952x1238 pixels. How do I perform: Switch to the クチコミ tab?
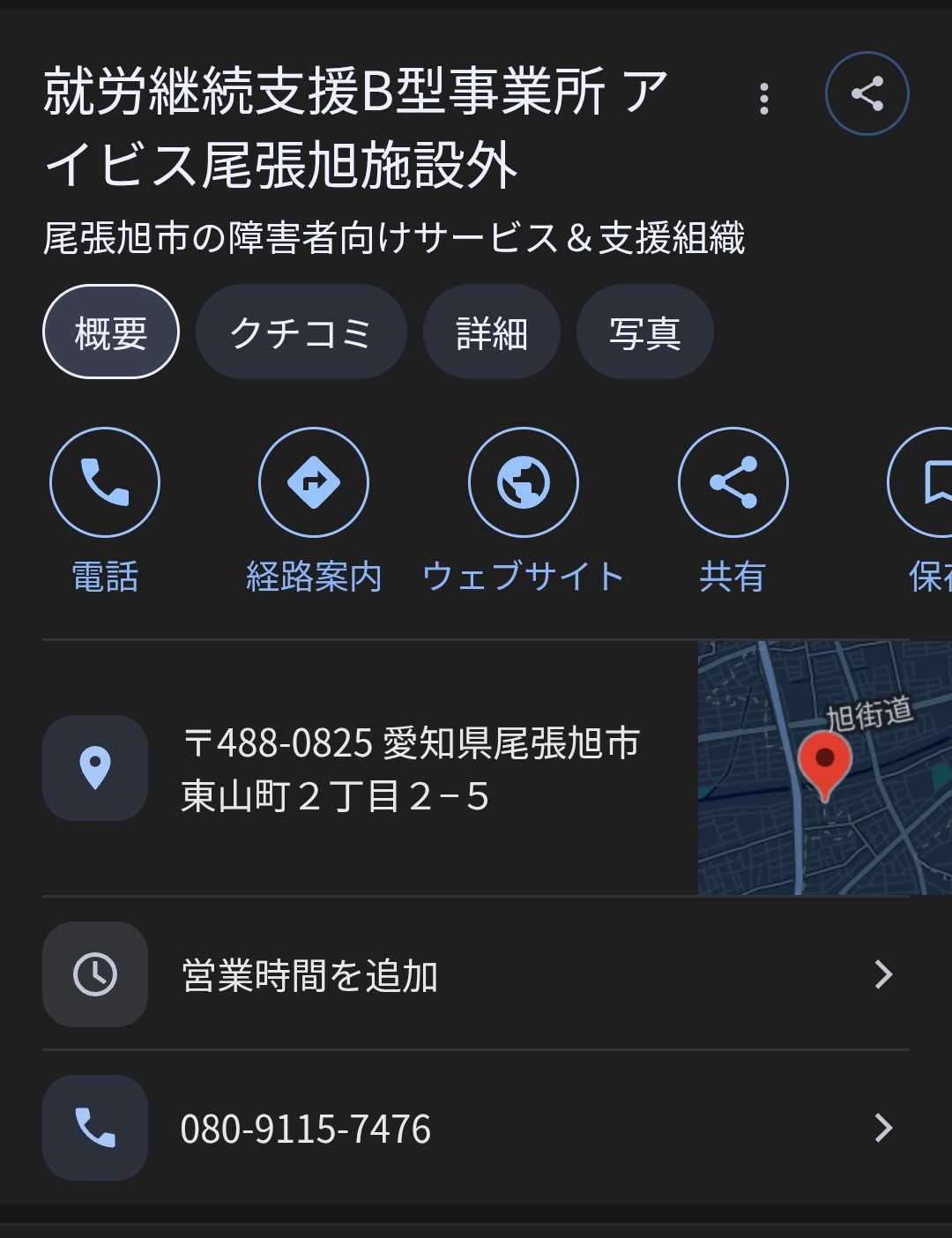(x=301, y=332)
